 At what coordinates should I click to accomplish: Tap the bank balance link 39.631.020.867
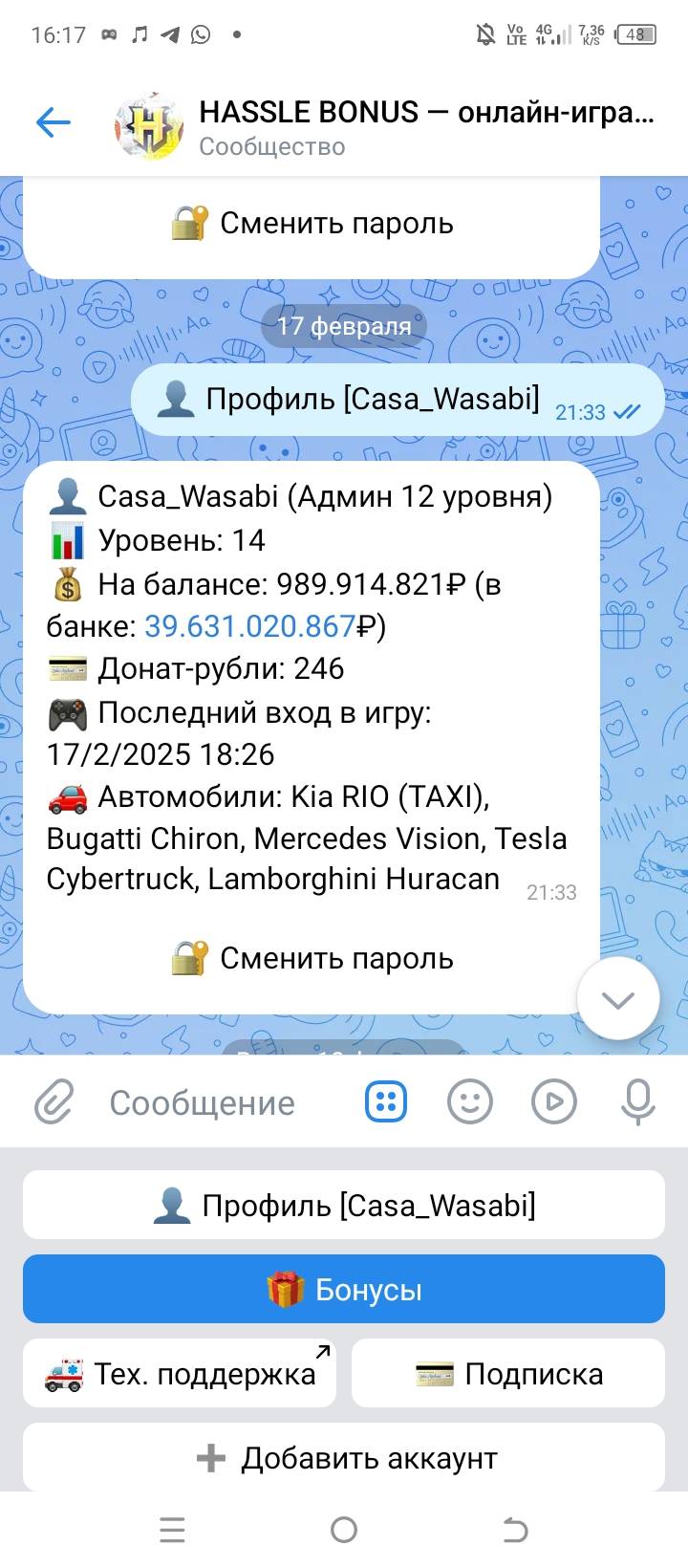(249, 626)
